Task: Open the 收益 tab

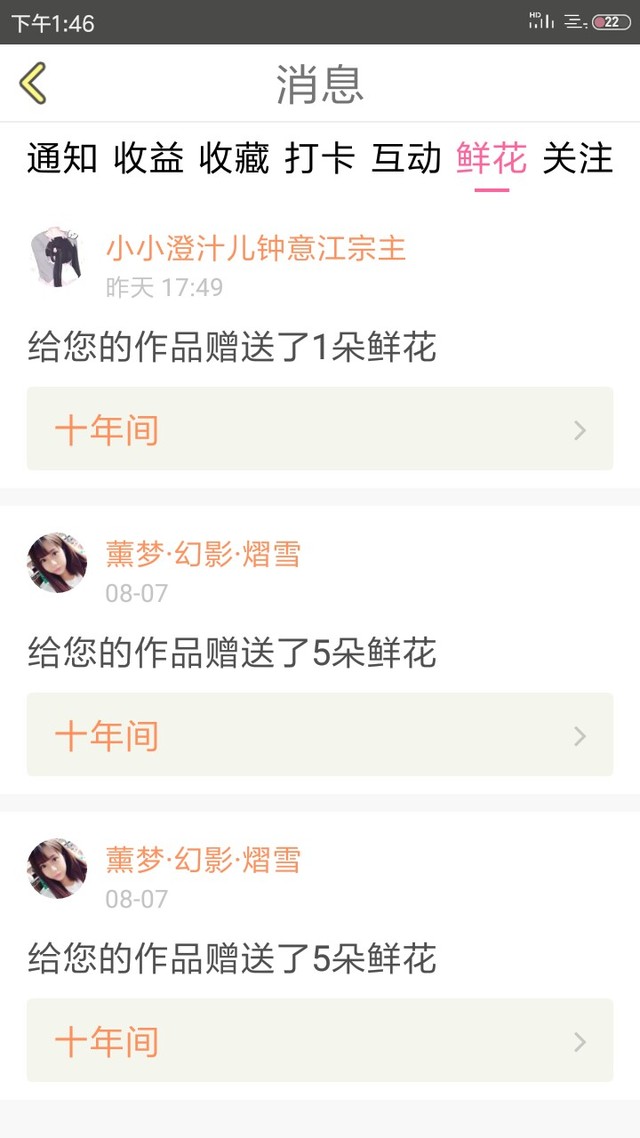Action: 148,159
